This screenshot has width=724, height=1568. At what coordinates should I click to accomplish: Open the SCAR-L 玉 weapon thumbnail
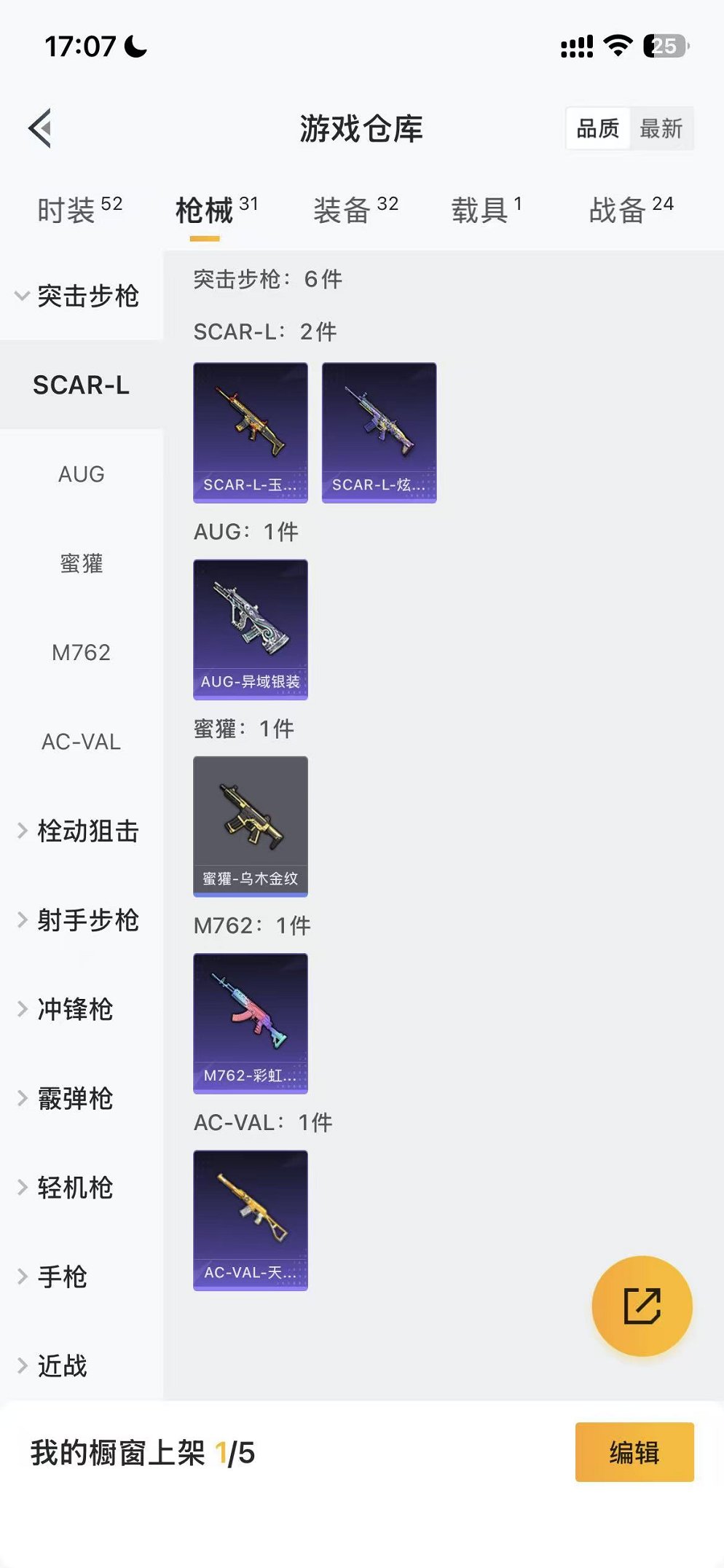click(251, 431)
